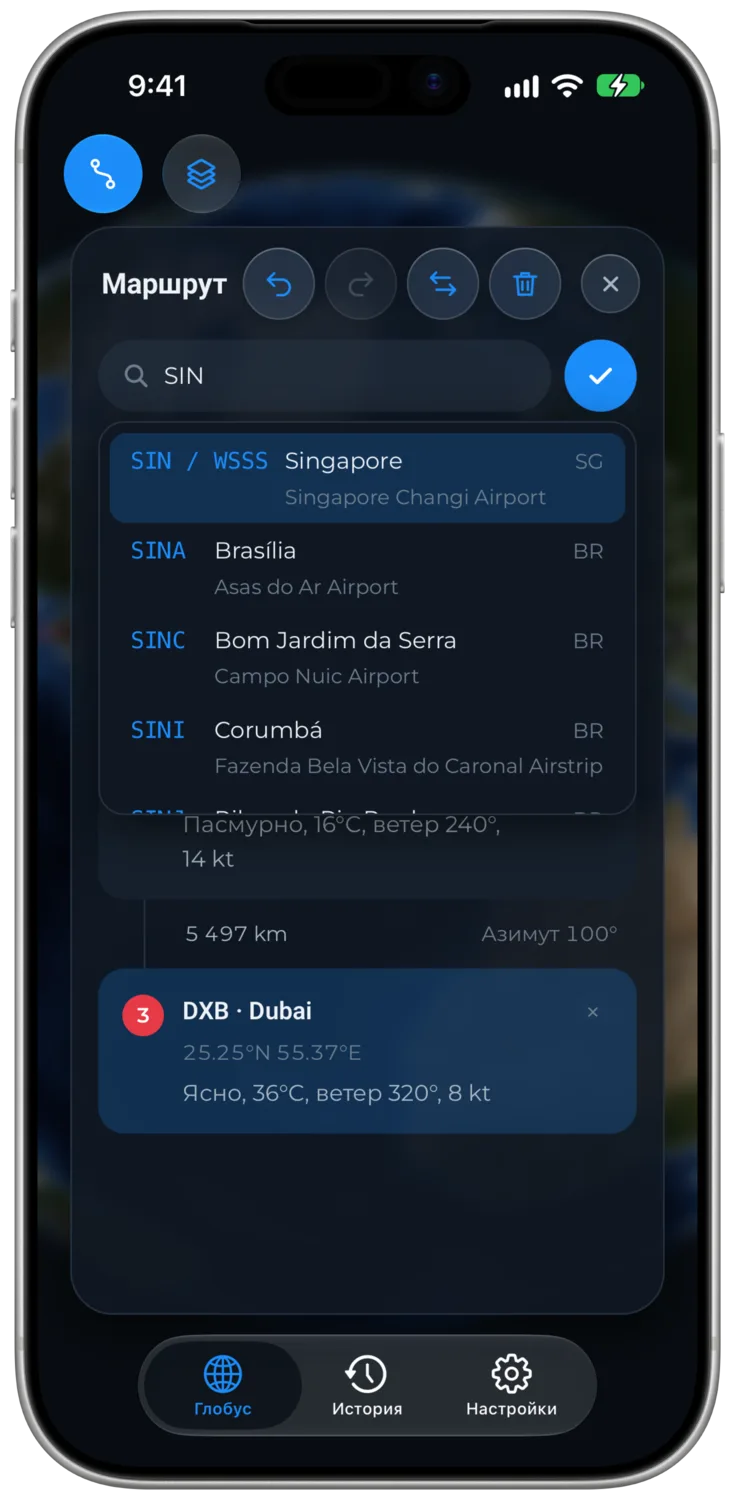Screen dimensions: 735x1500
Task: Select SINI Corumbá airstrip result
Action: pos(367,748)
